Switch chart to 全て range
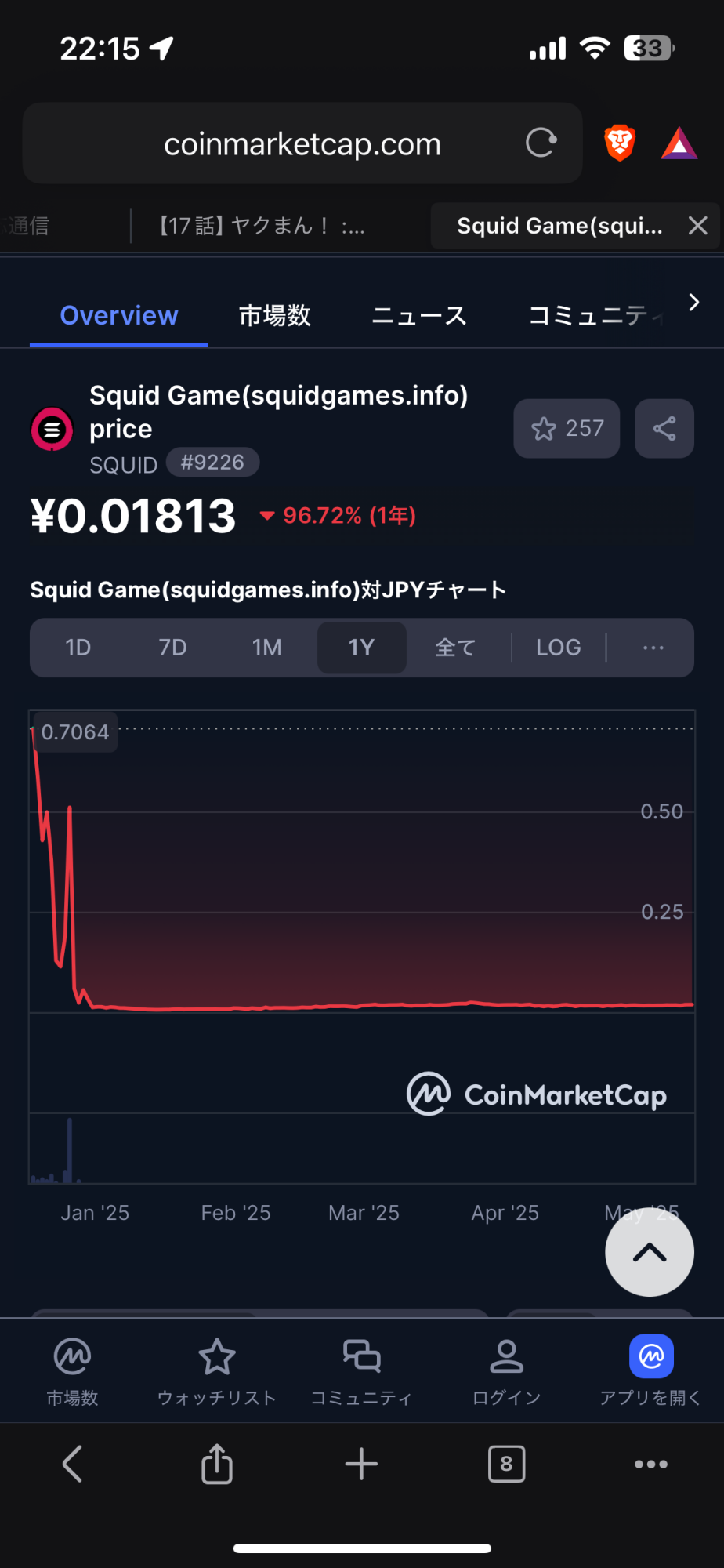 pyautogui.click(x=456, y=648)
